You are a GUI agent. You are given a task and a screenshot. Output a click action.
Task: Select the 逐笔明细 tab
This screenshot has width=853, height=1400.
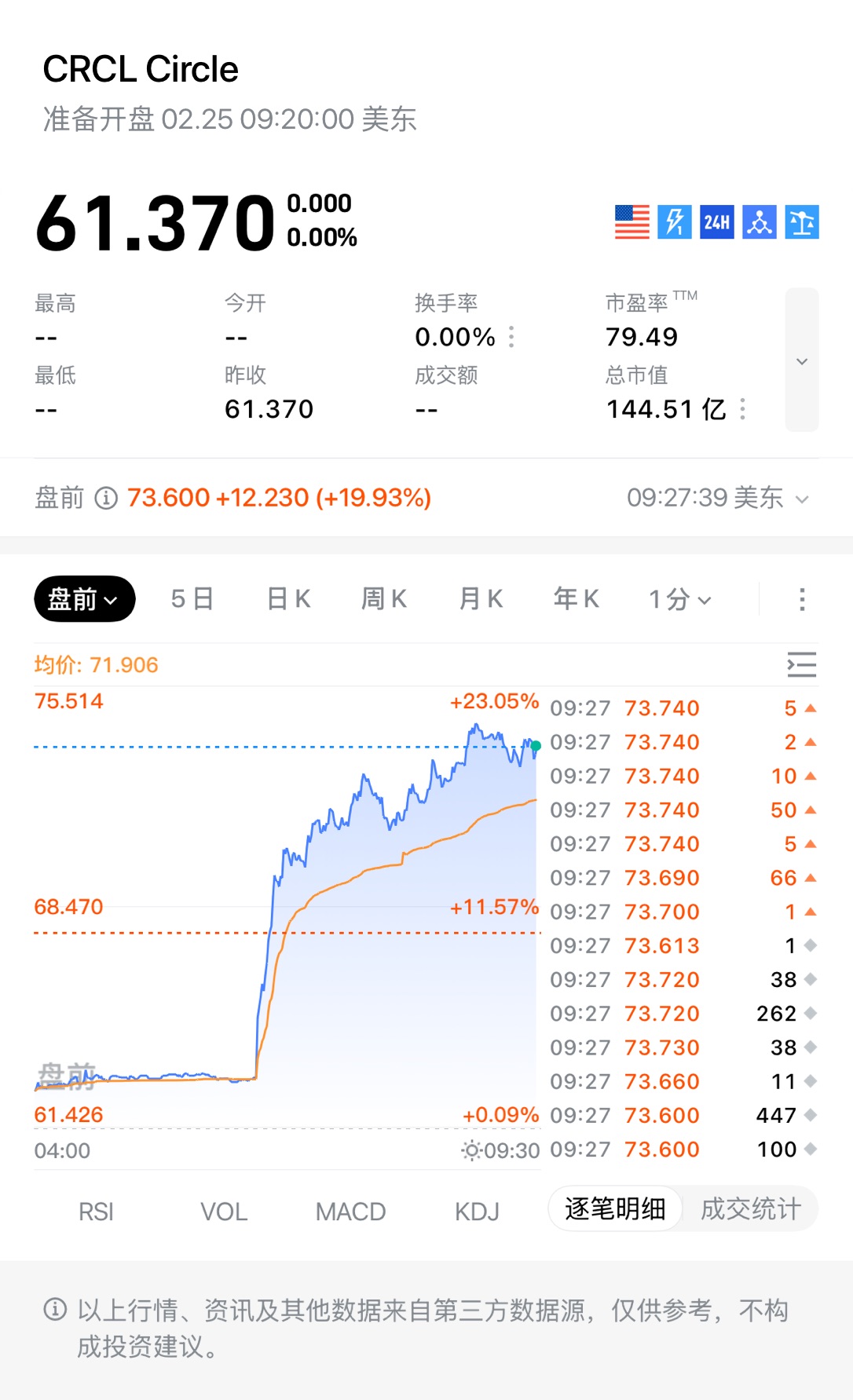615,1209
